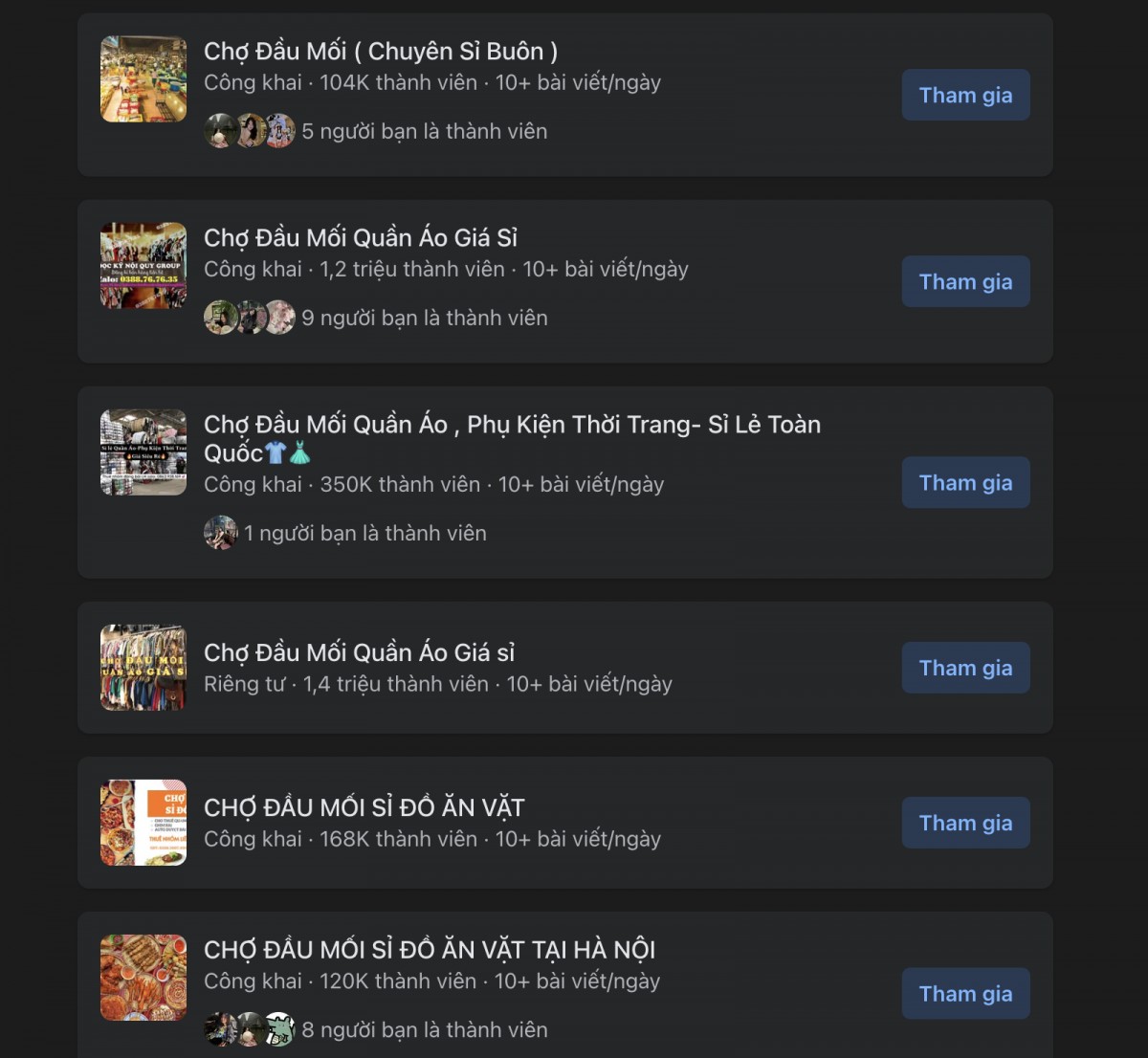Open the 1,2 triệu Chợ Đầu Mối Quần Áo Giá Sỉ title
The height and width of the screenshot is (1058, 1148).
pyautogui.click(x=360, y=237)
